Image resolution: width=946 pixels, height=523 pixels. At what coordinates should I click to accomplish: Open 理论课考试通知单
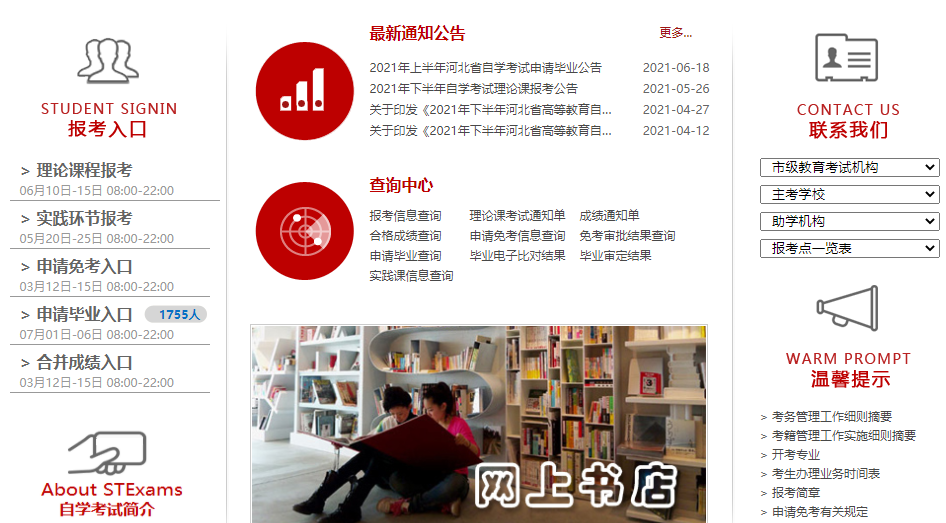(517, 216)
